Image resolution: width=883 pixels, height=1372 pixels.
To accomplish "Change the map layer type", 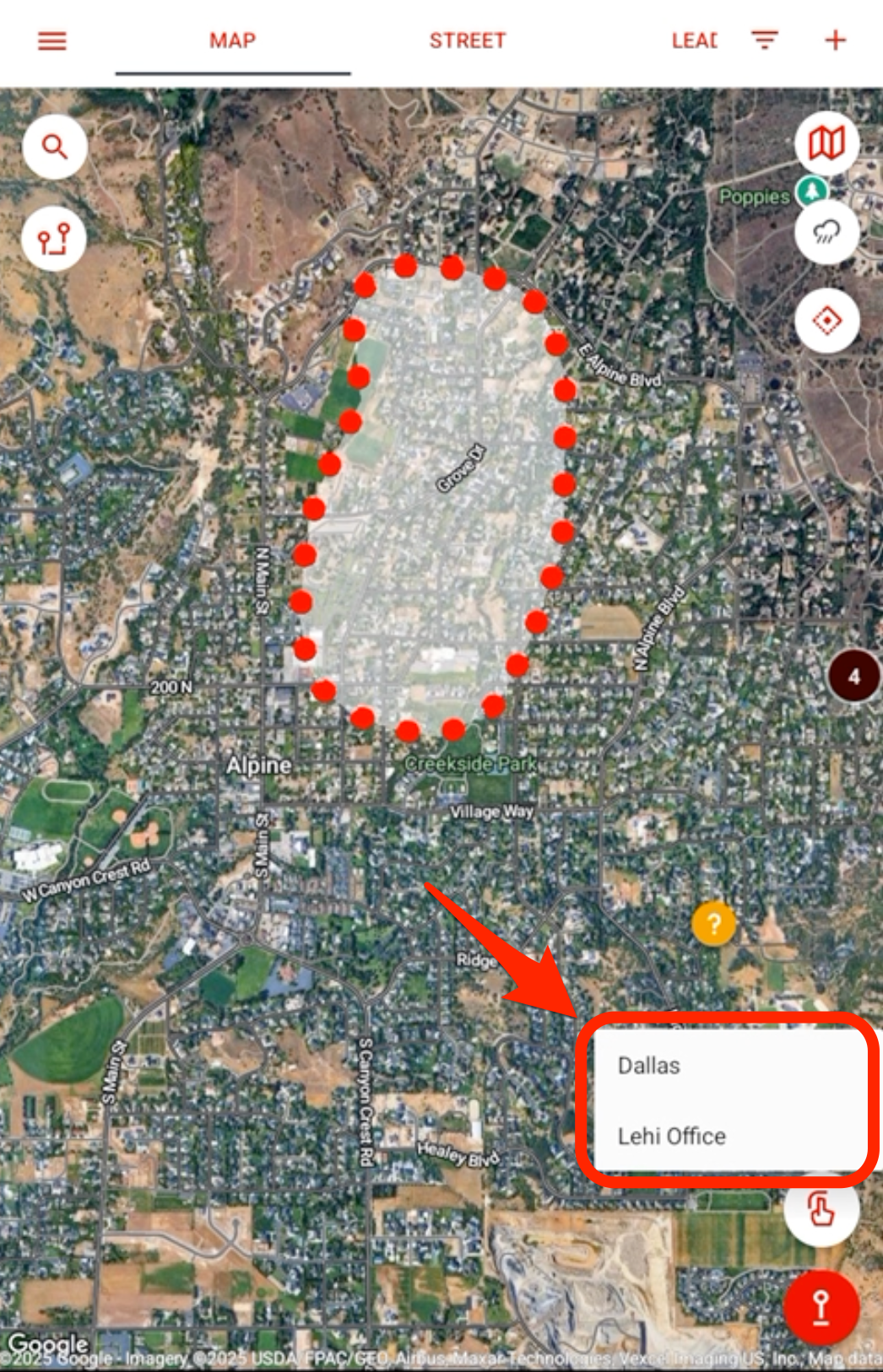I will coord(826,143).
